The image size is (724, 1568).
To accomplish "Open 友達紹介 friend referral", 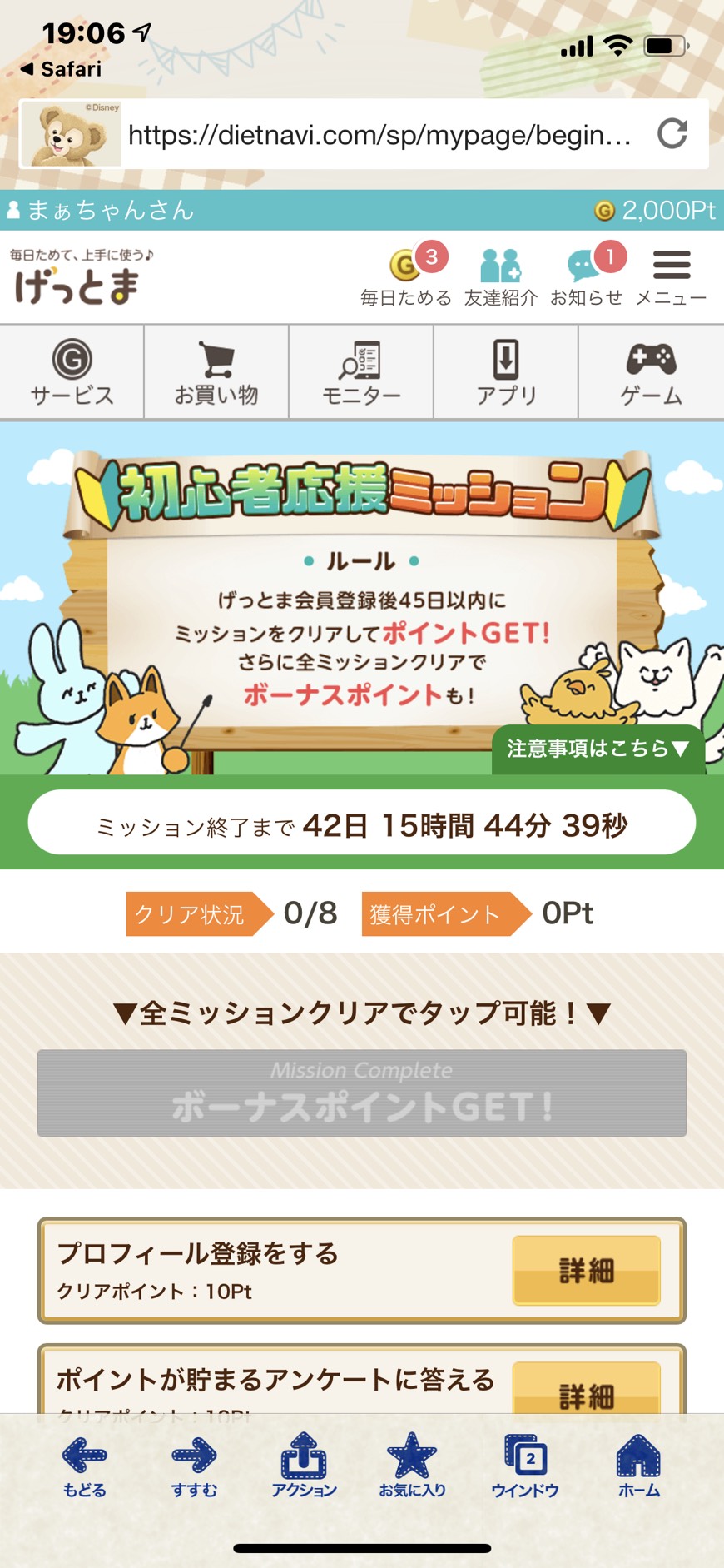I will [x=500, y=276].
